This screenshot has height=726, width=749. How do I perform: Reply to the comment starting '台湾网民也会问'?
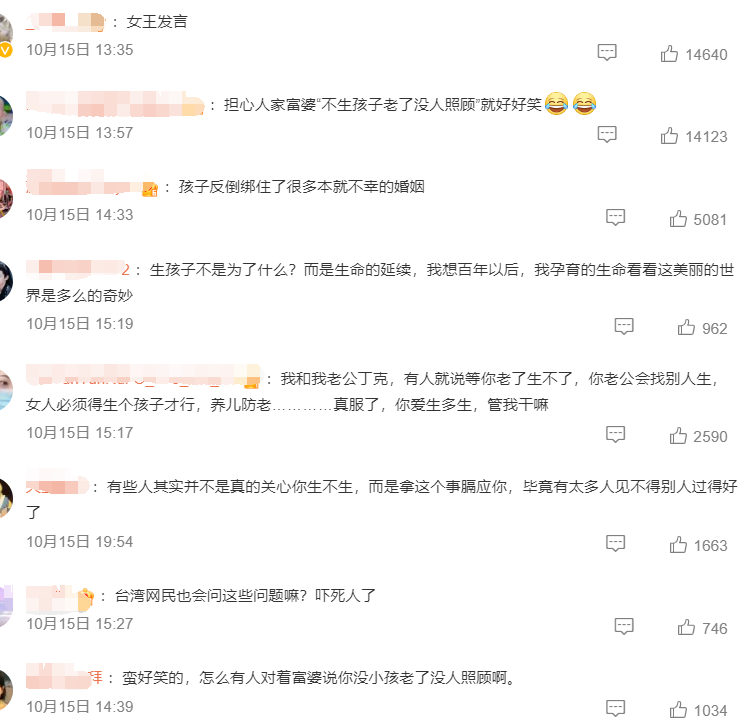624,626
